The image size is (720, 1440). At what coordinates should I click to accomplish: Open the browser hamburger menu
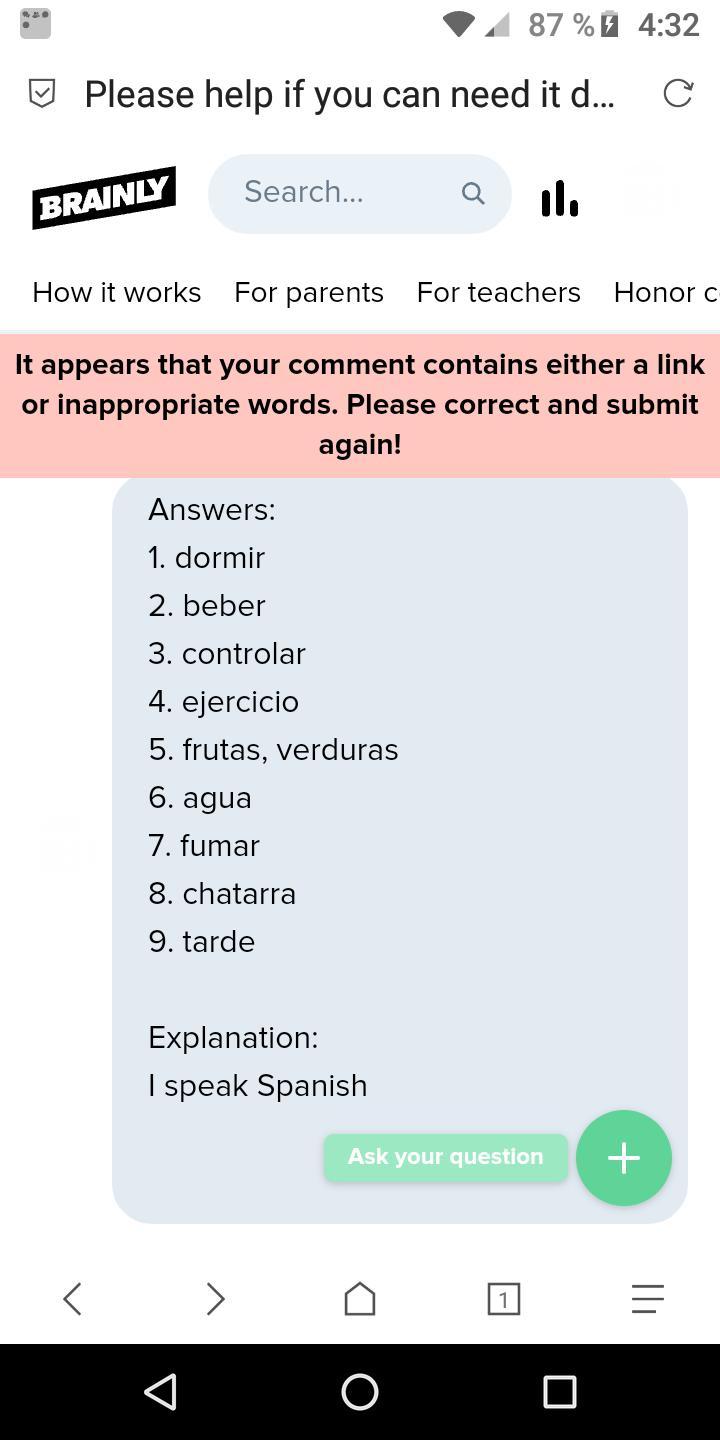[x=647, y=1299]
